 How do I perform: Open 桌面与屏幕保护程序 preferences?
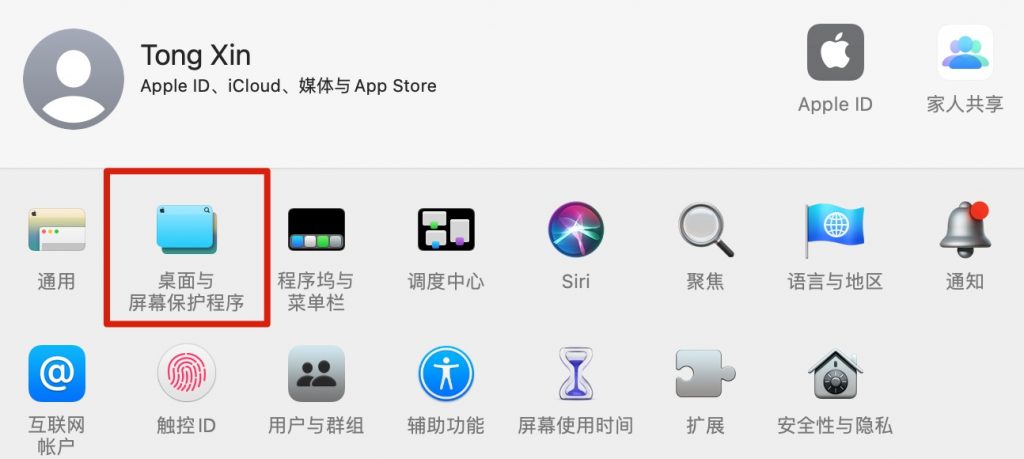pyautogui.click(x=187, y=231)
